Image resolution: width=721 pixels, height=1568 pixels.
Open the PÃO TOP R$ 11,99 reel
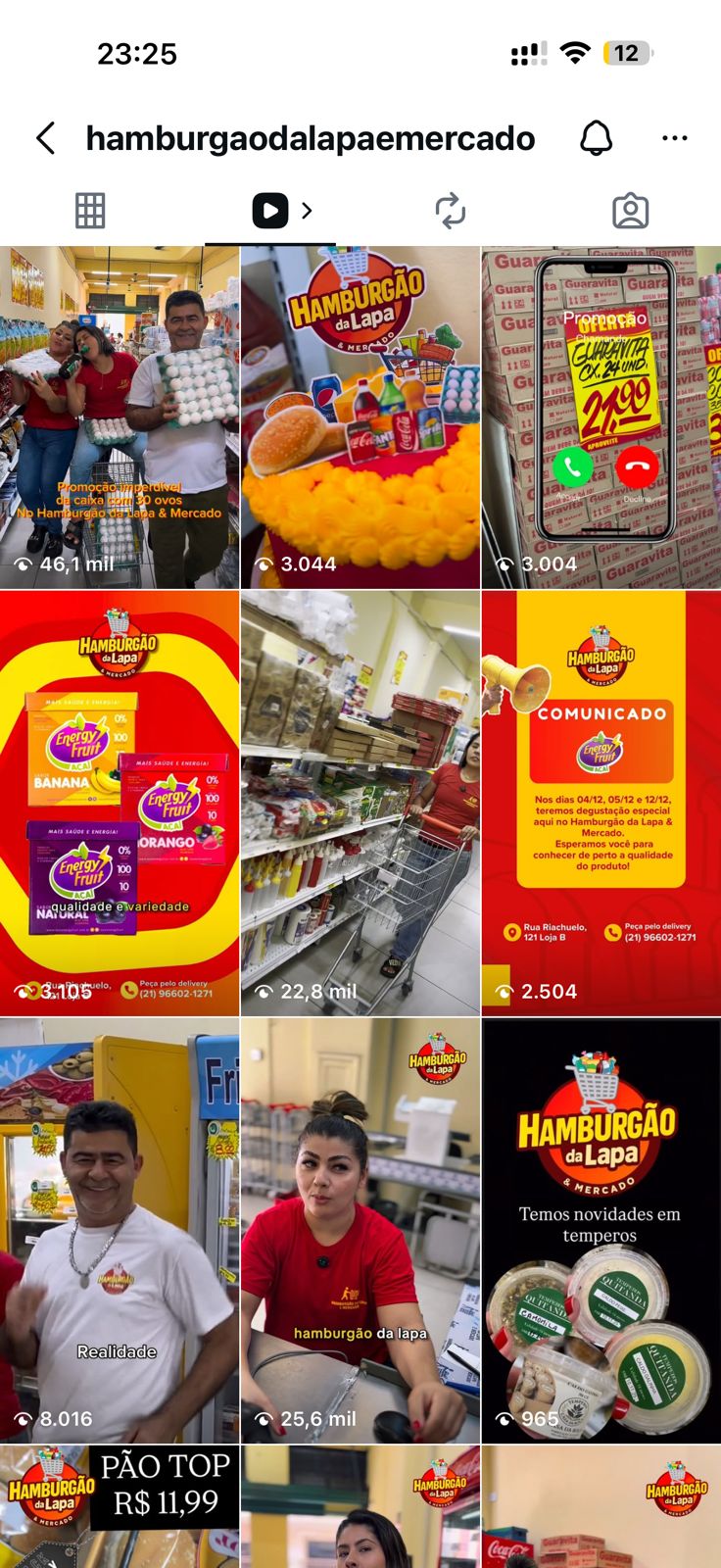pos(120,1507)
